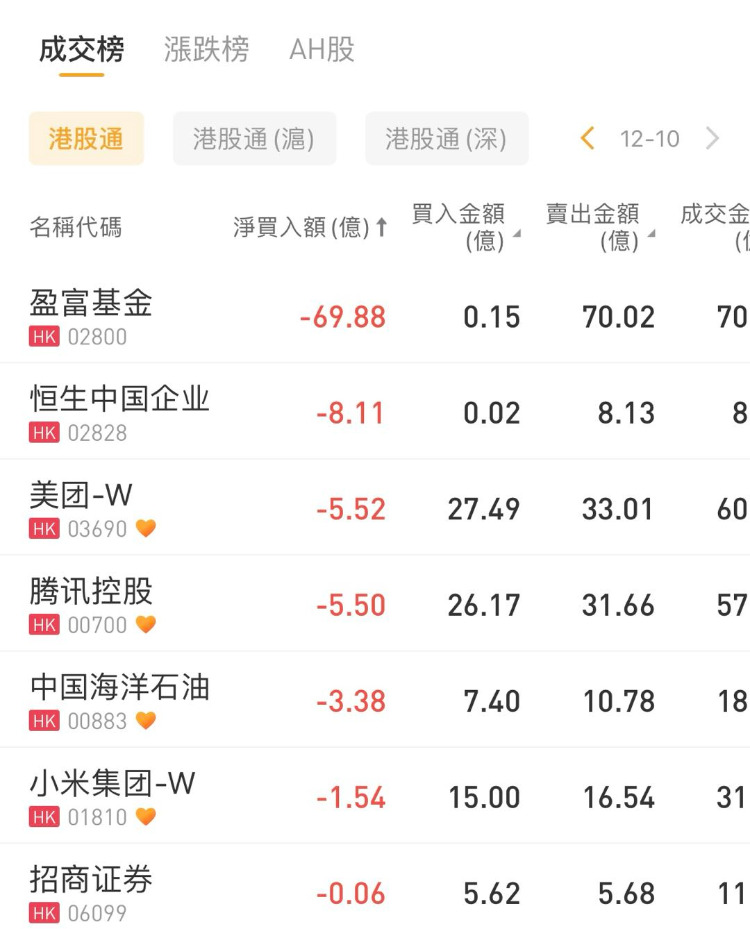Image resolution: width=750 pixels, height=929 pixels.
Task: Open 招商证券 06099 stock details
Action: pyautogui.click(x=92, y=891)
